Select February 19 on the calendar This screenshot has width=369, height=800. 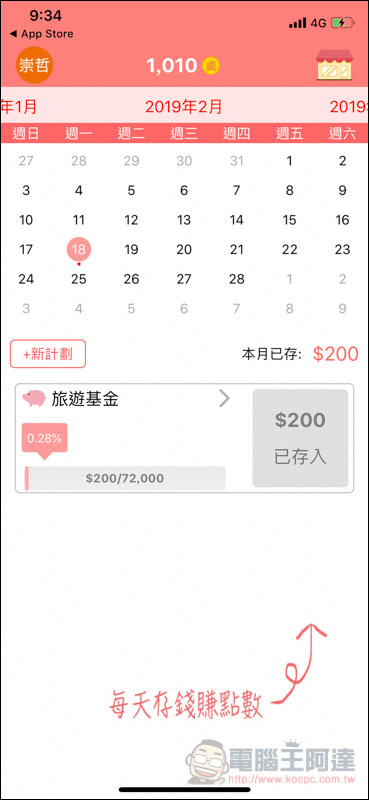tap(131, 249)
